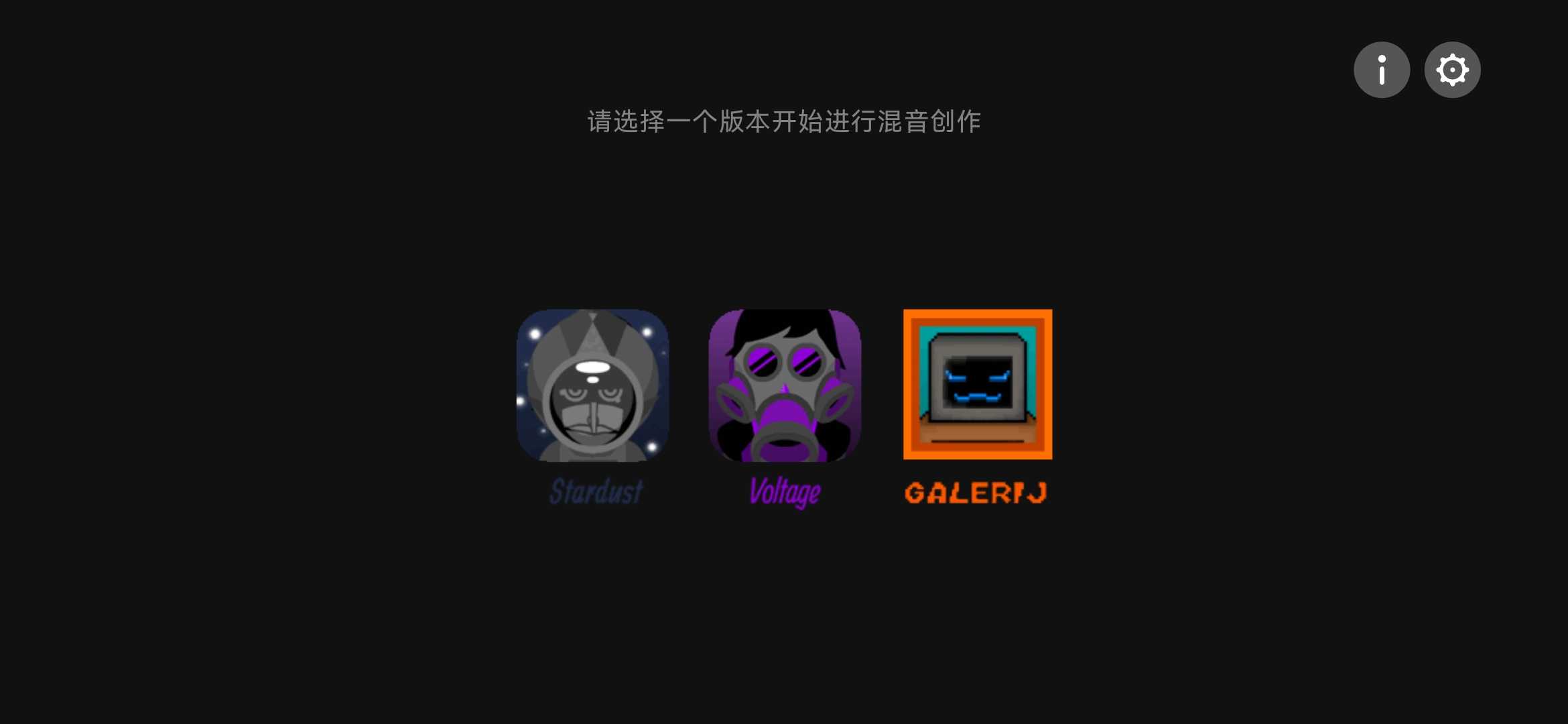
Task: Choose the Voltage version
Action: coord(785,385)
